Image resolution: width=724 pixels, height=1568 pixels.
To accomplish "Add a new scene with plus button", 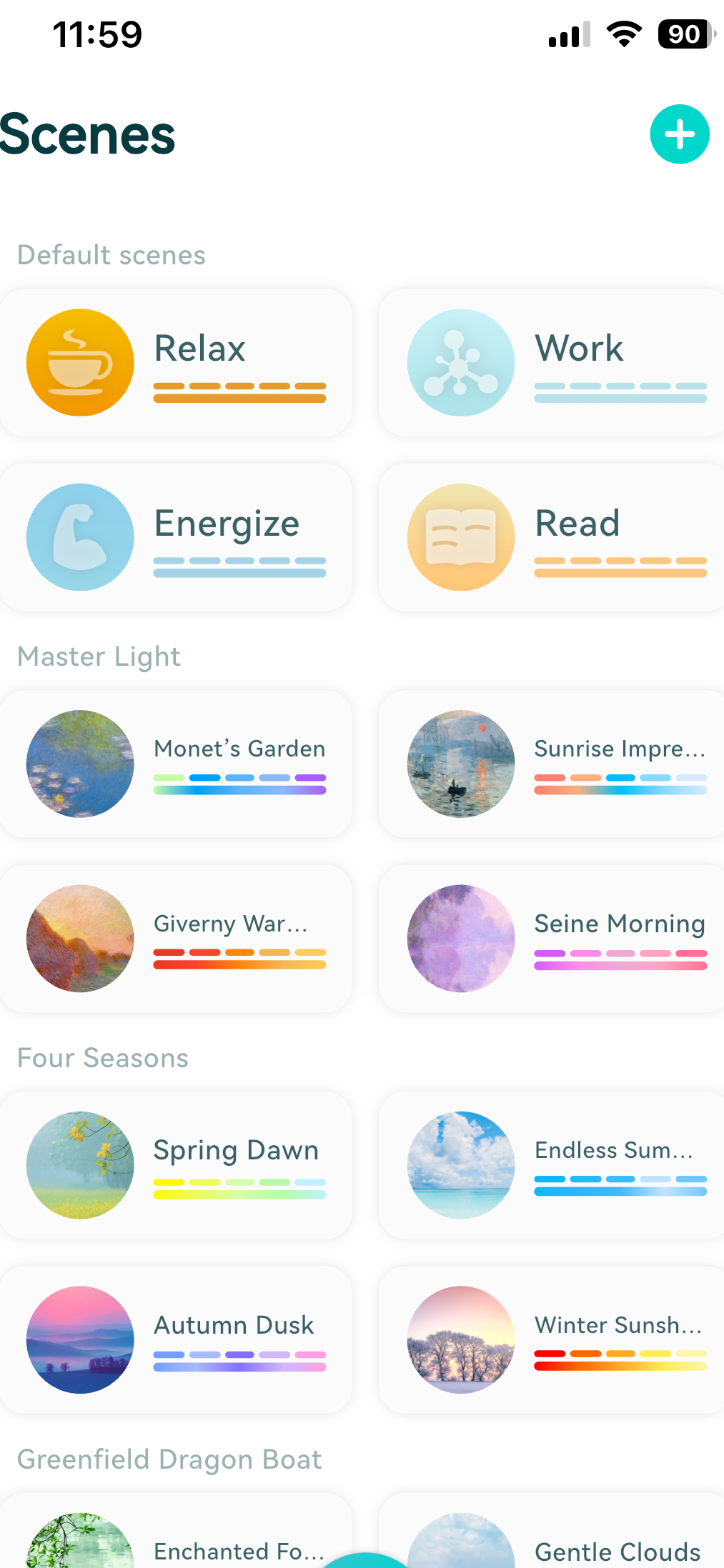I will [x=679, y=134].
